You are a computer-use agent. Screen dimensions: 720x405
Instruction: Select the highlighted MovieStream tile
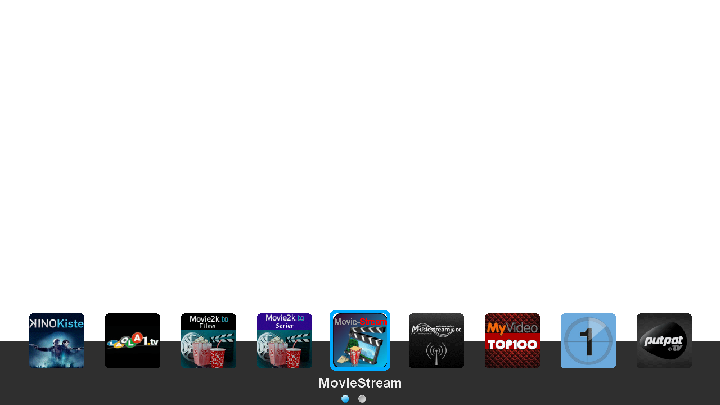[x=360, y=341]
